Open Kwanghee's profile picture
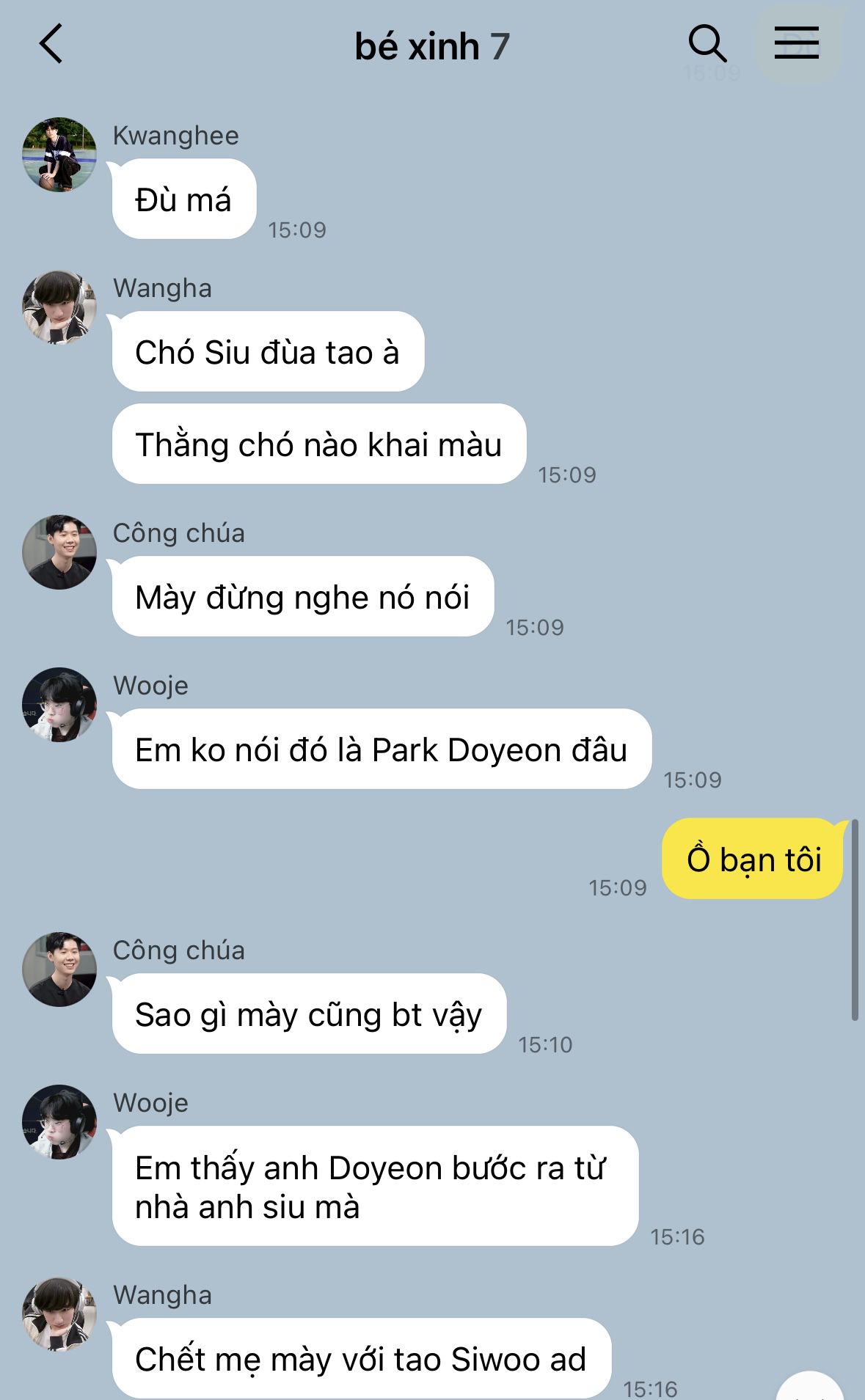 59,155
